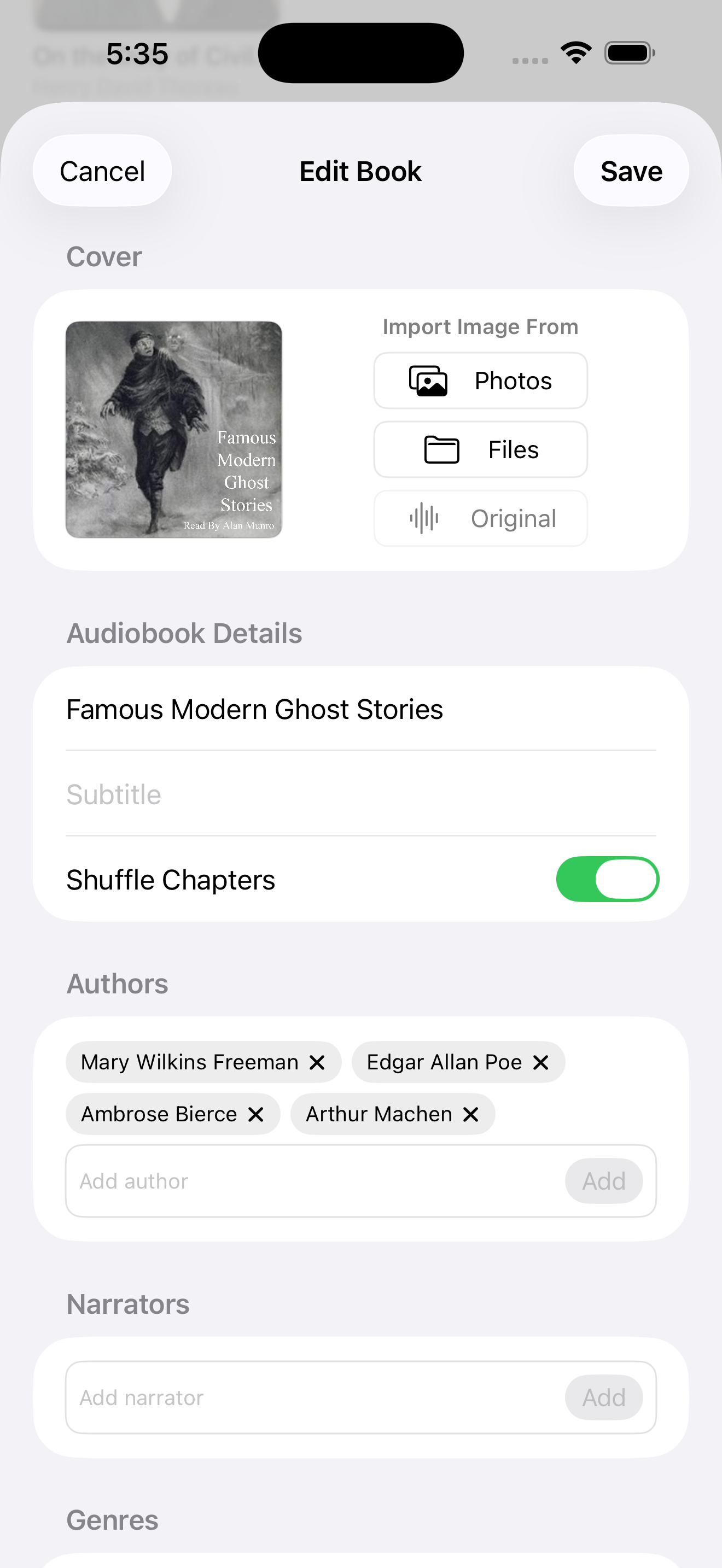This screenshot has height=1568, width=722.
Task: Focus the Add author field
Action: pos(313,1181)
